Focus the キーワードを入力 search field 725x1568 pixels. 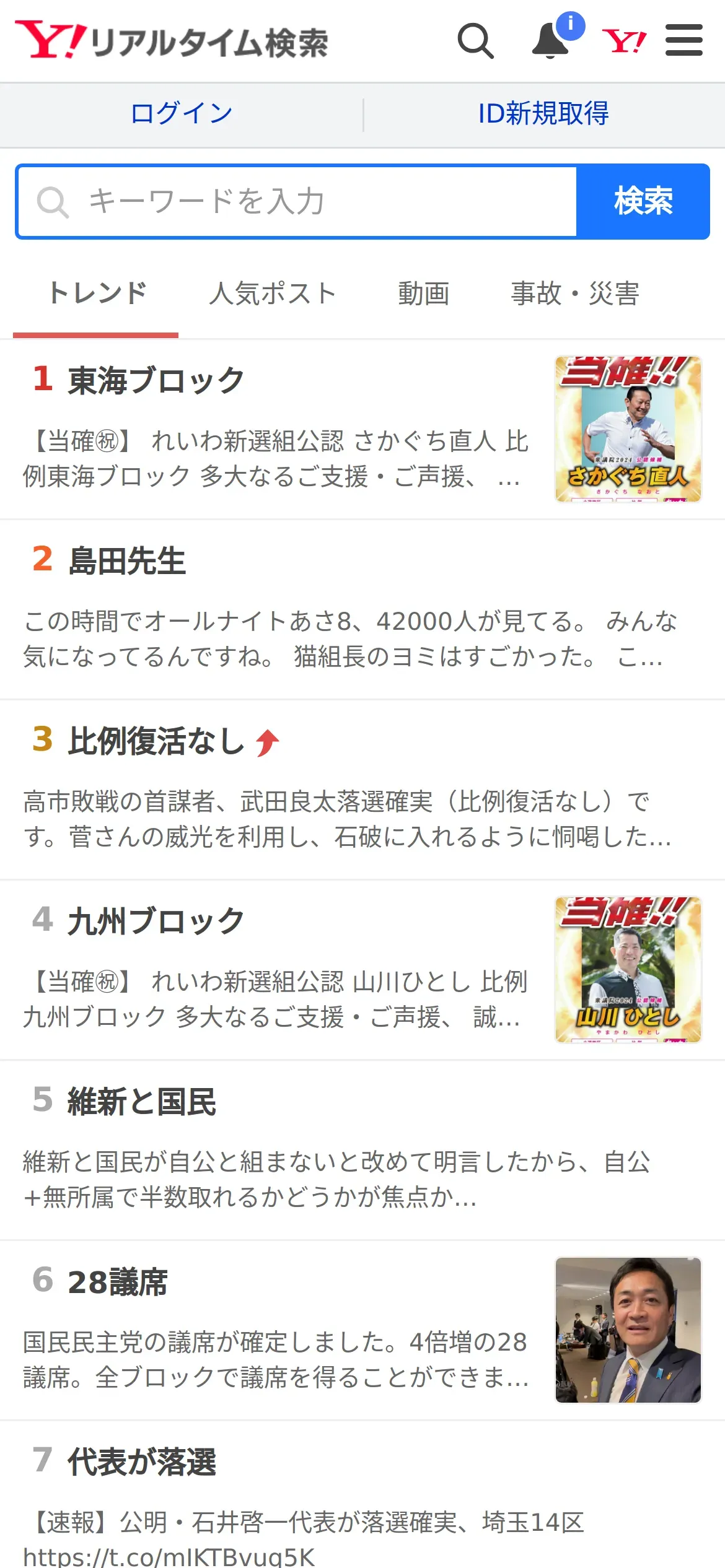[x=297, y=202]
